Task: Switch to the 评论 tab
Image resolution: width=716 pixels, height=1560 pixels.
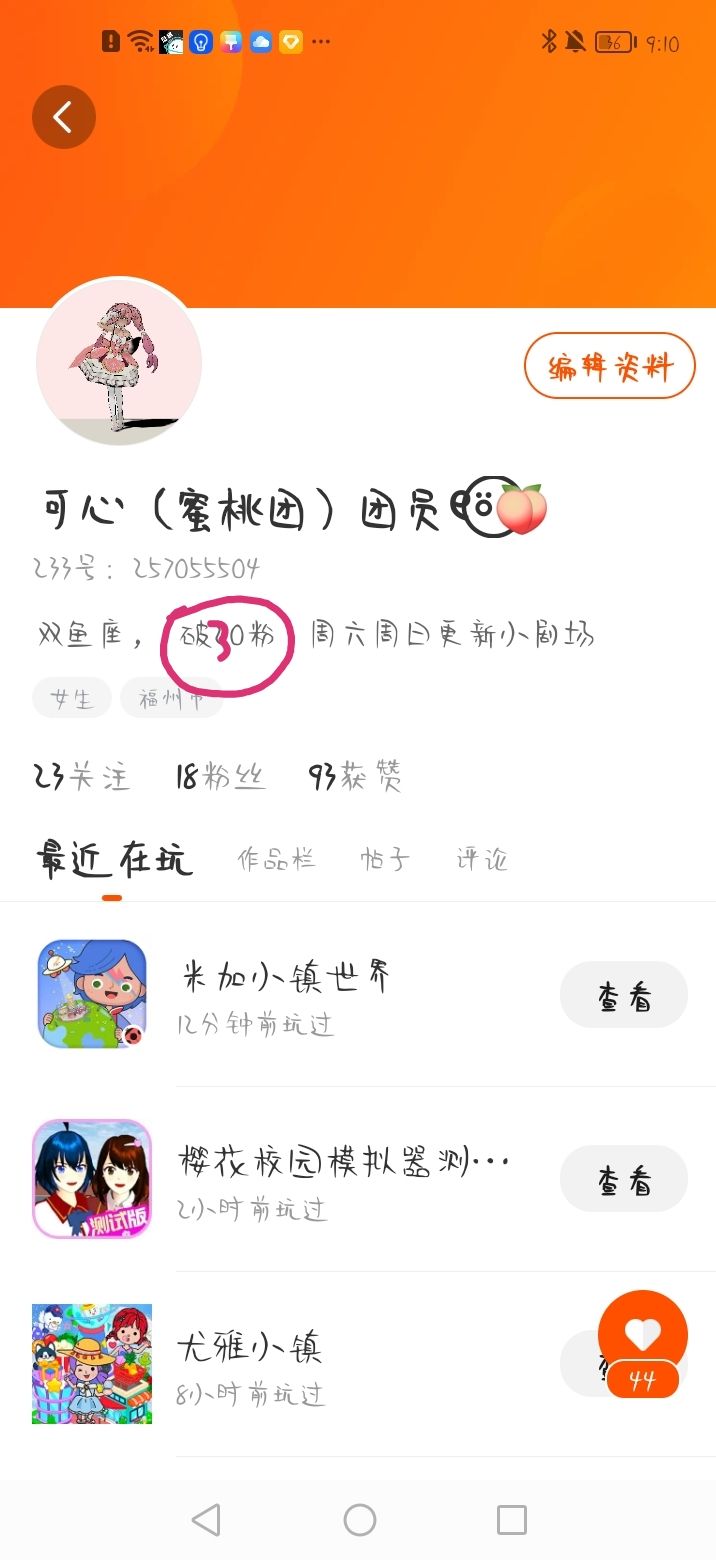Action: click(482, 859)
